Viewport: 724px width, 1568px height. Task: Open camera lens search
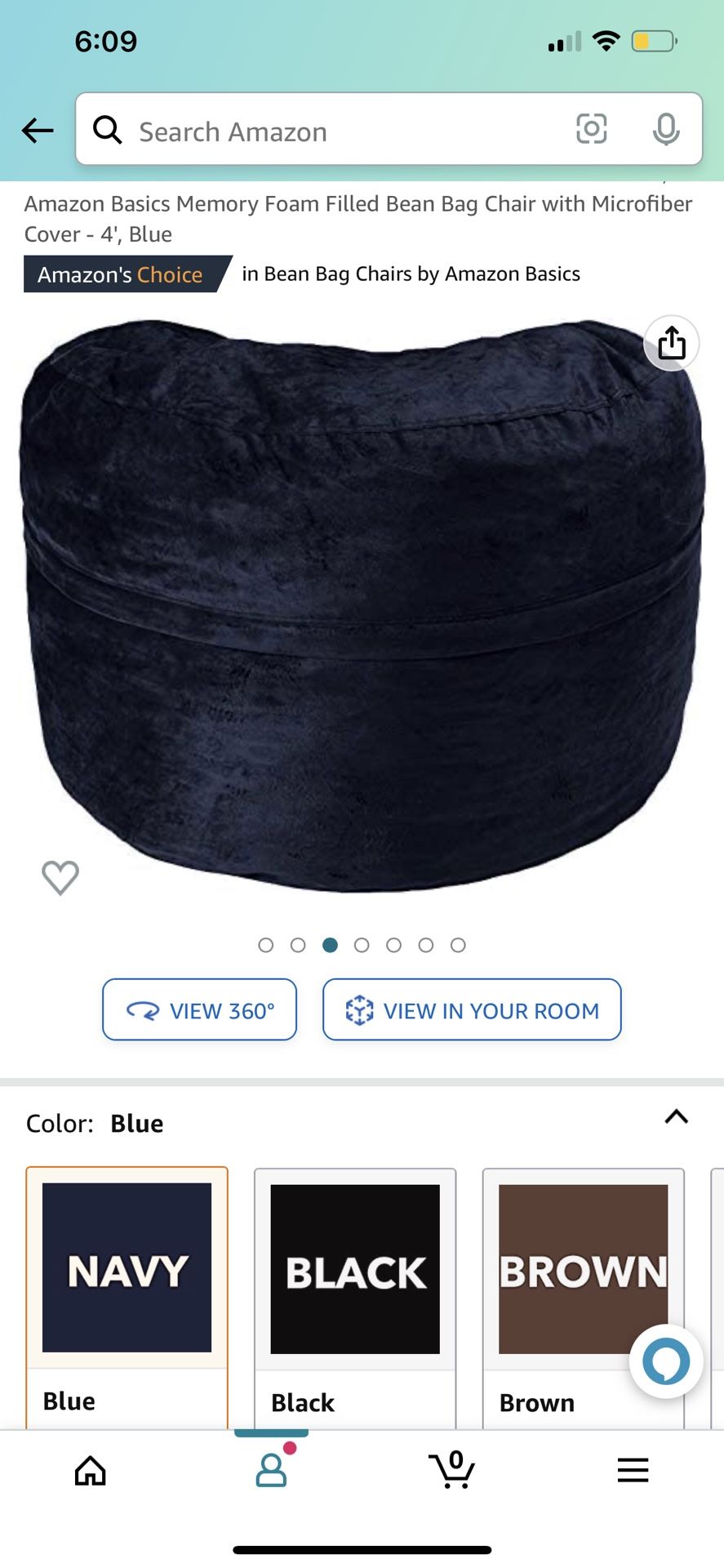591,129
